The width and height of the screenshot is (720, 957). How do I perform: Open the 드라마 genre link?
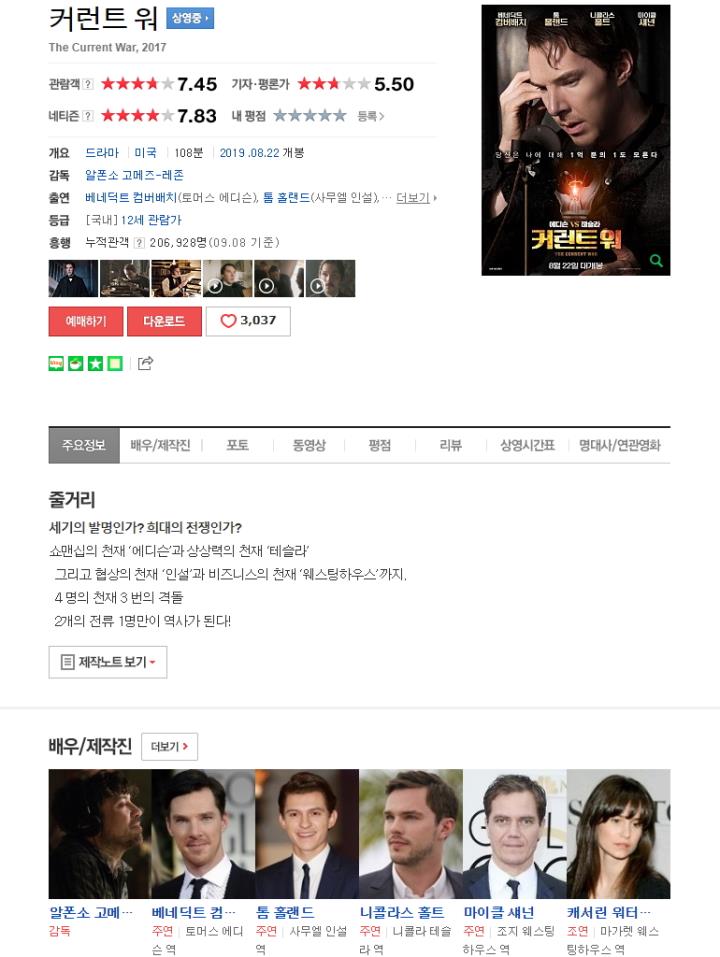click(x=102, y=153)
